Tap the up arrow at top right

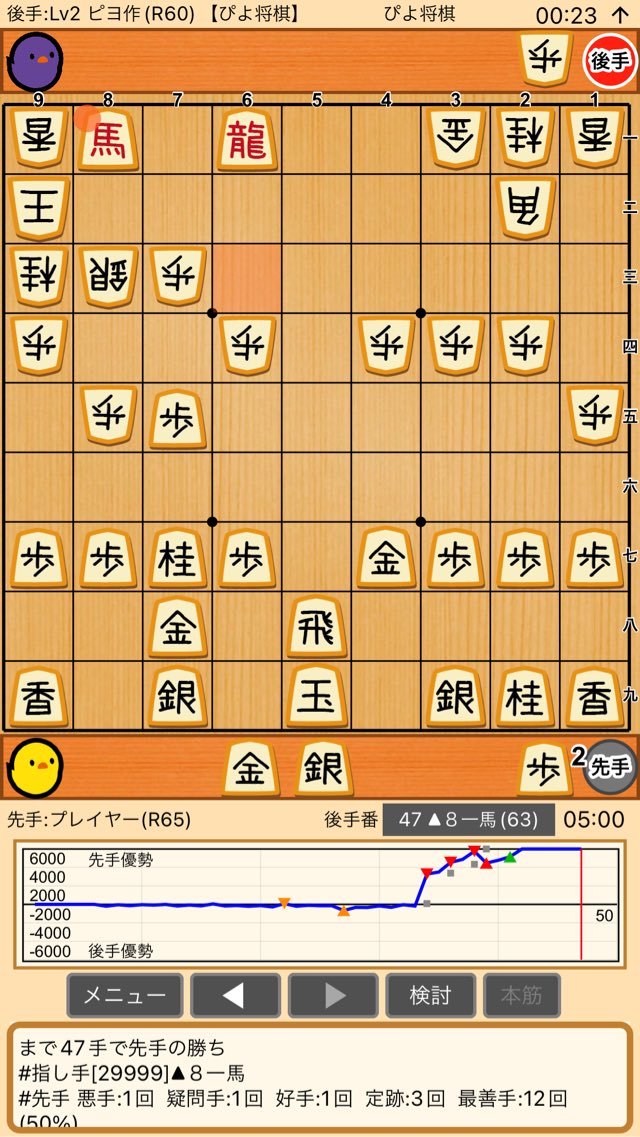[x=620, y=15]
